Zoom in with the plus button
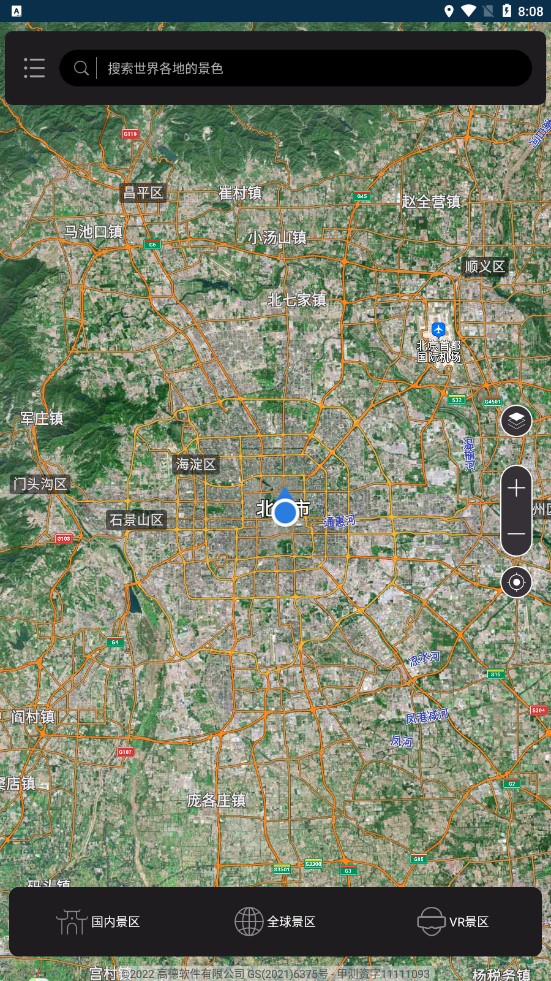551x981 pixels. (x=516, y=489)
